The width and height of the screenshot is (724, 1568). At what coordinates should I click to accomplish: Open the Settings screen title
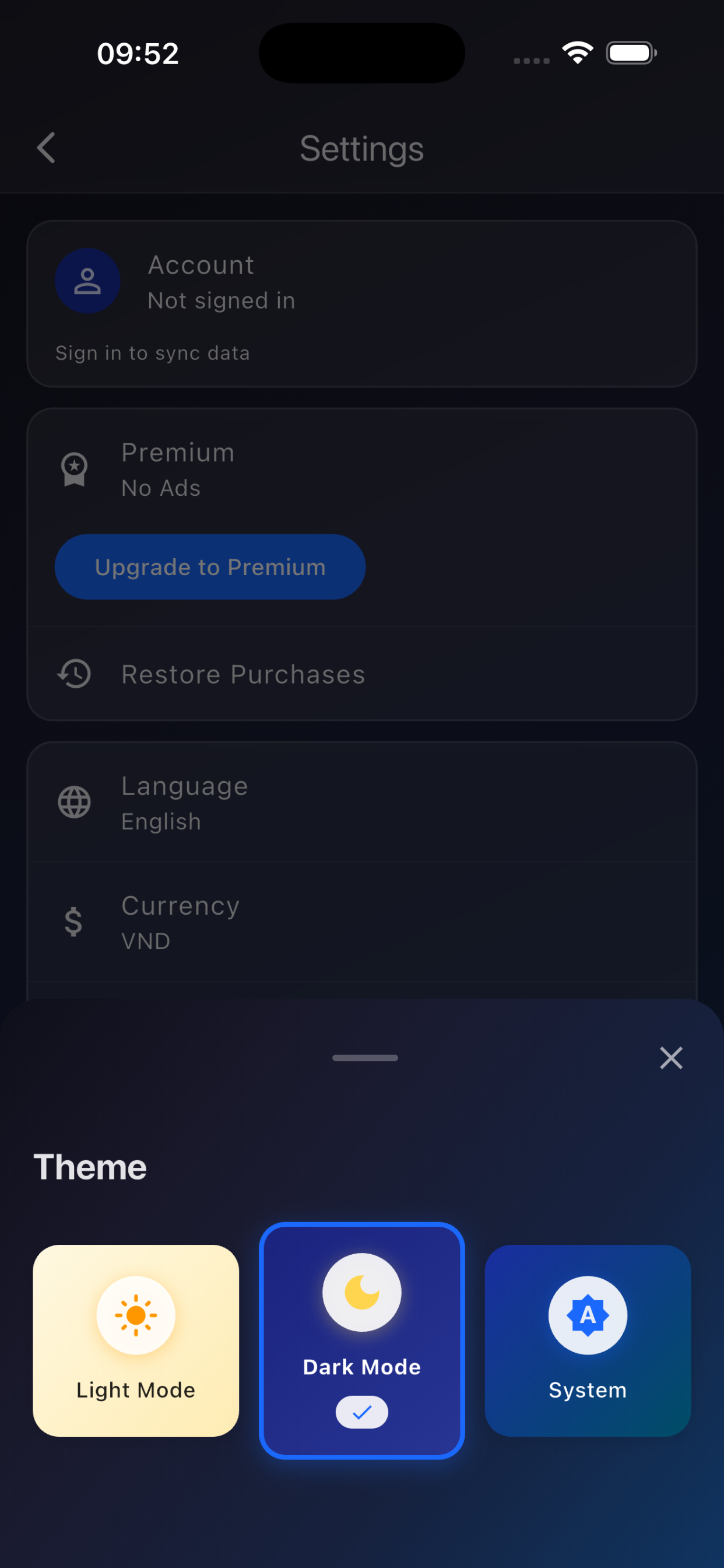coord(361,148)
